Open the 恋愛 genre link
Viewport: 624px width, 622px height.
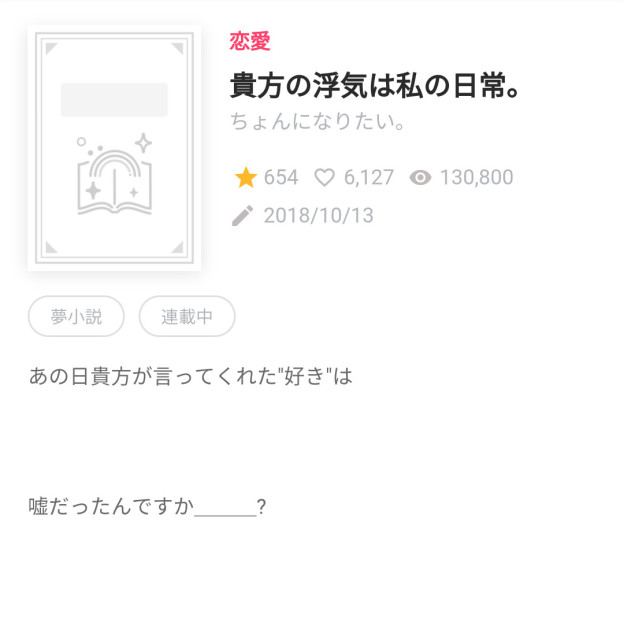coord(250,42)
